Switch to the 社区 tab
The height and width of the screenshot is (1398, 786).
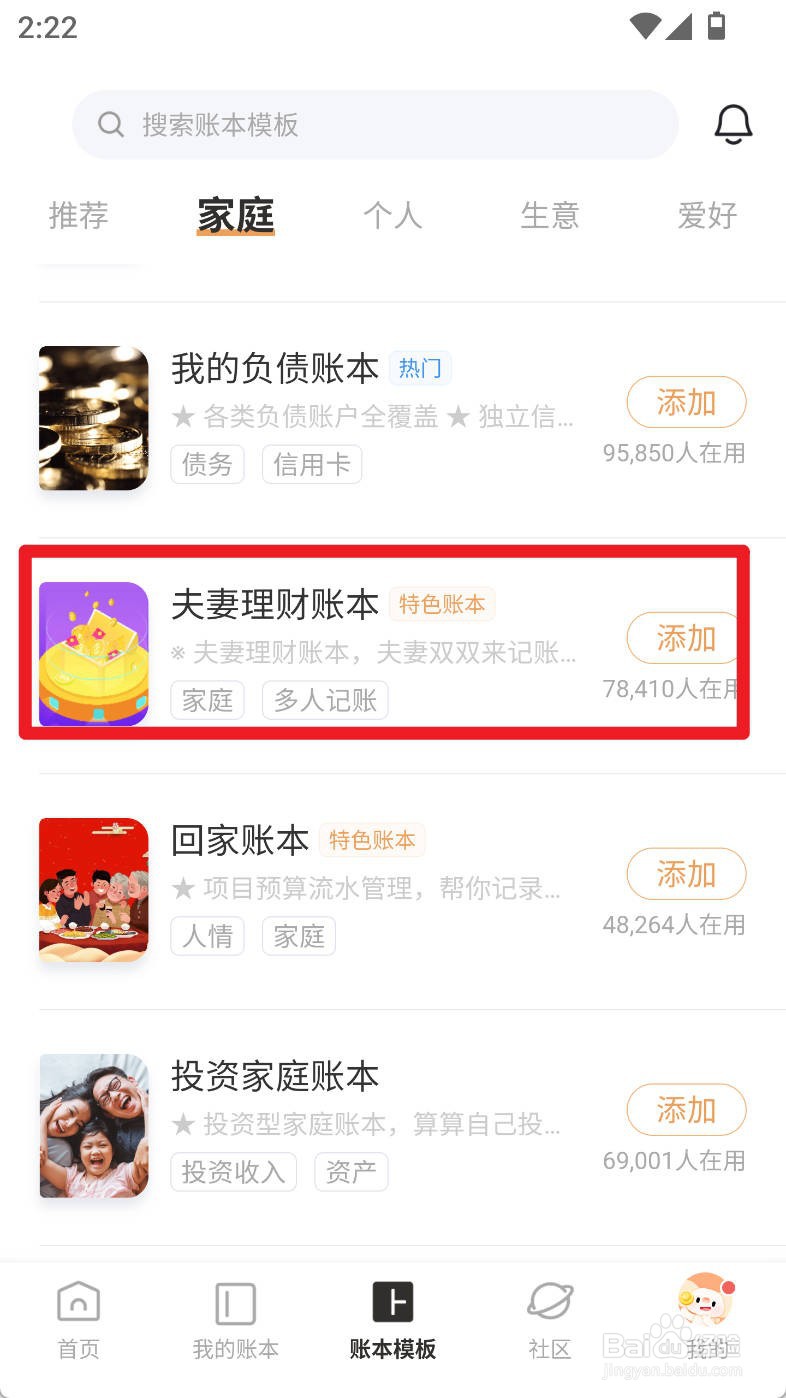coord(550,1320)
